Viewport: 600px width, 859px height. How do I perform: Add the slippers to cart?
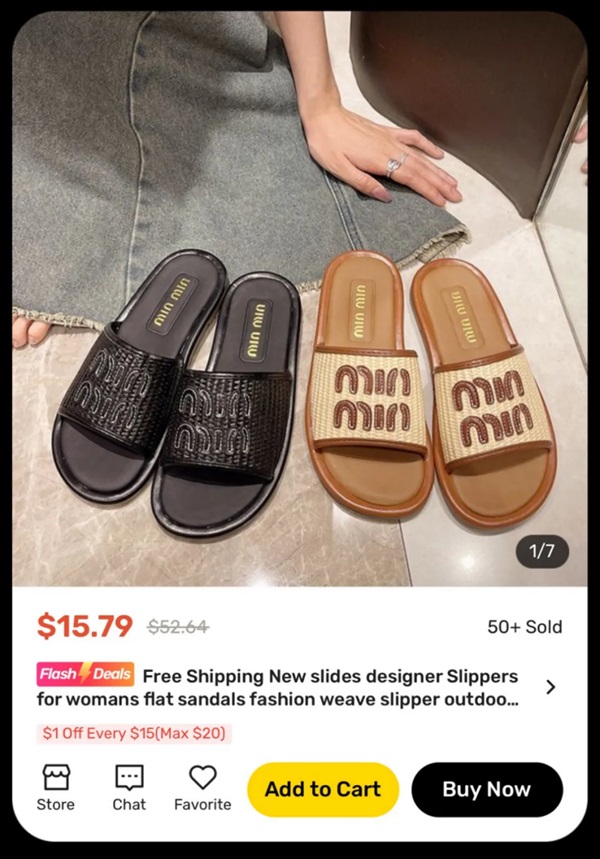click(x=322, y=789)
